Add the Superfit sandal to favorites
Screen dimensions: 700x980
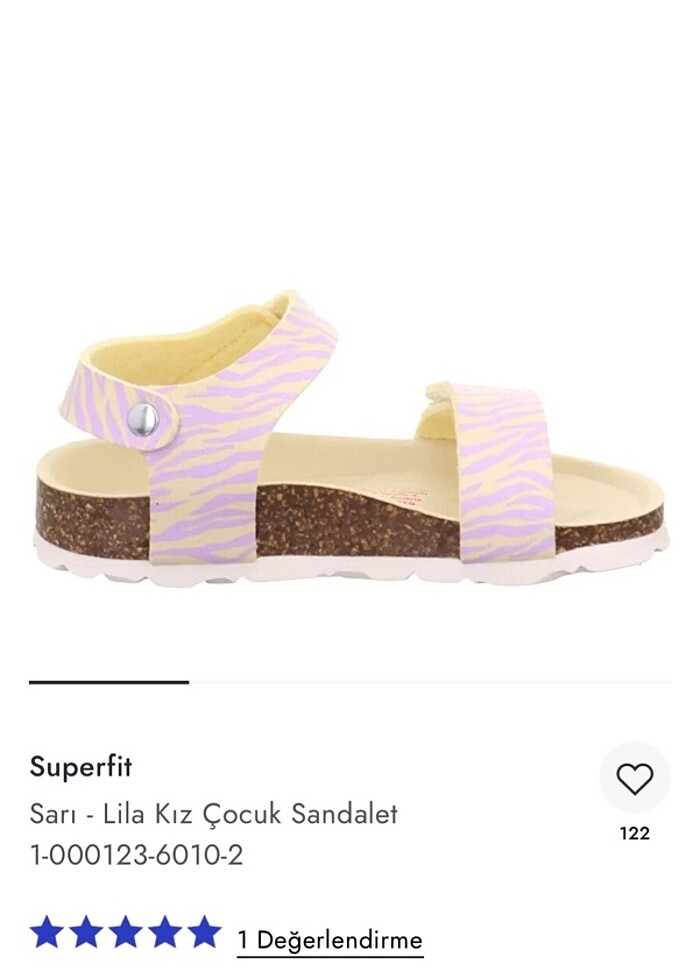(x=634, y=778)
